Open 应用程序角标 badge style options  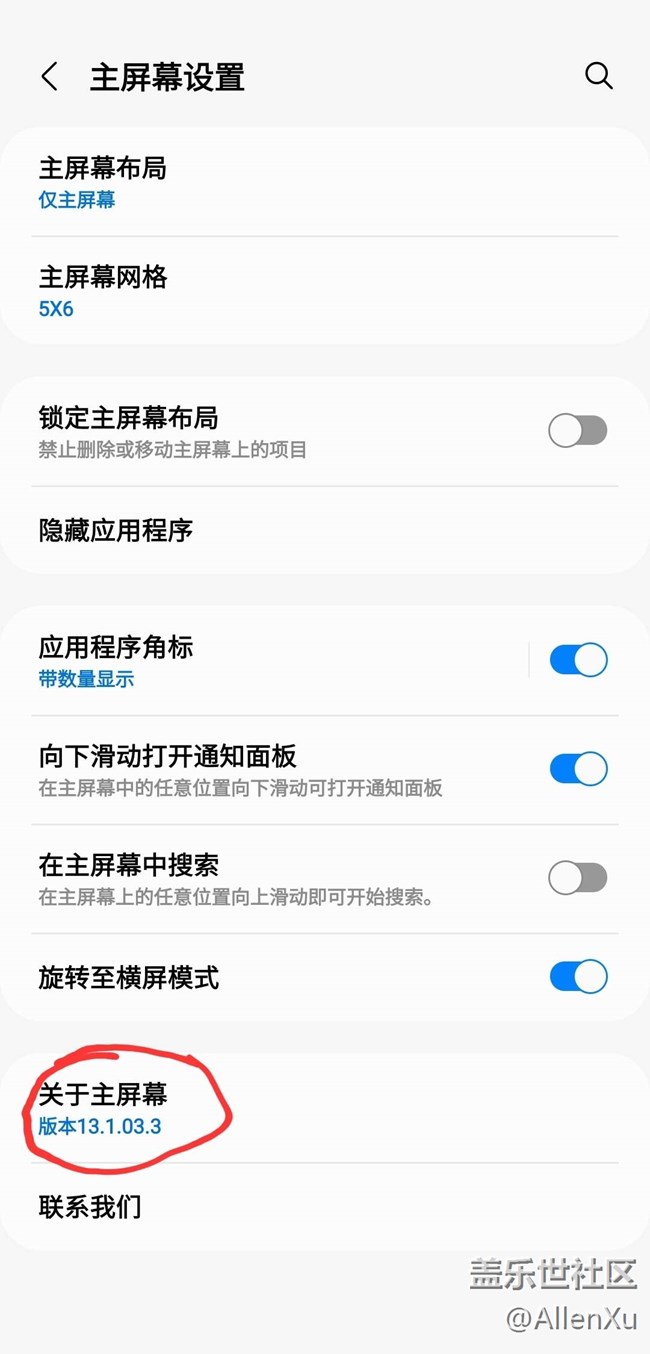pos(200,661)
